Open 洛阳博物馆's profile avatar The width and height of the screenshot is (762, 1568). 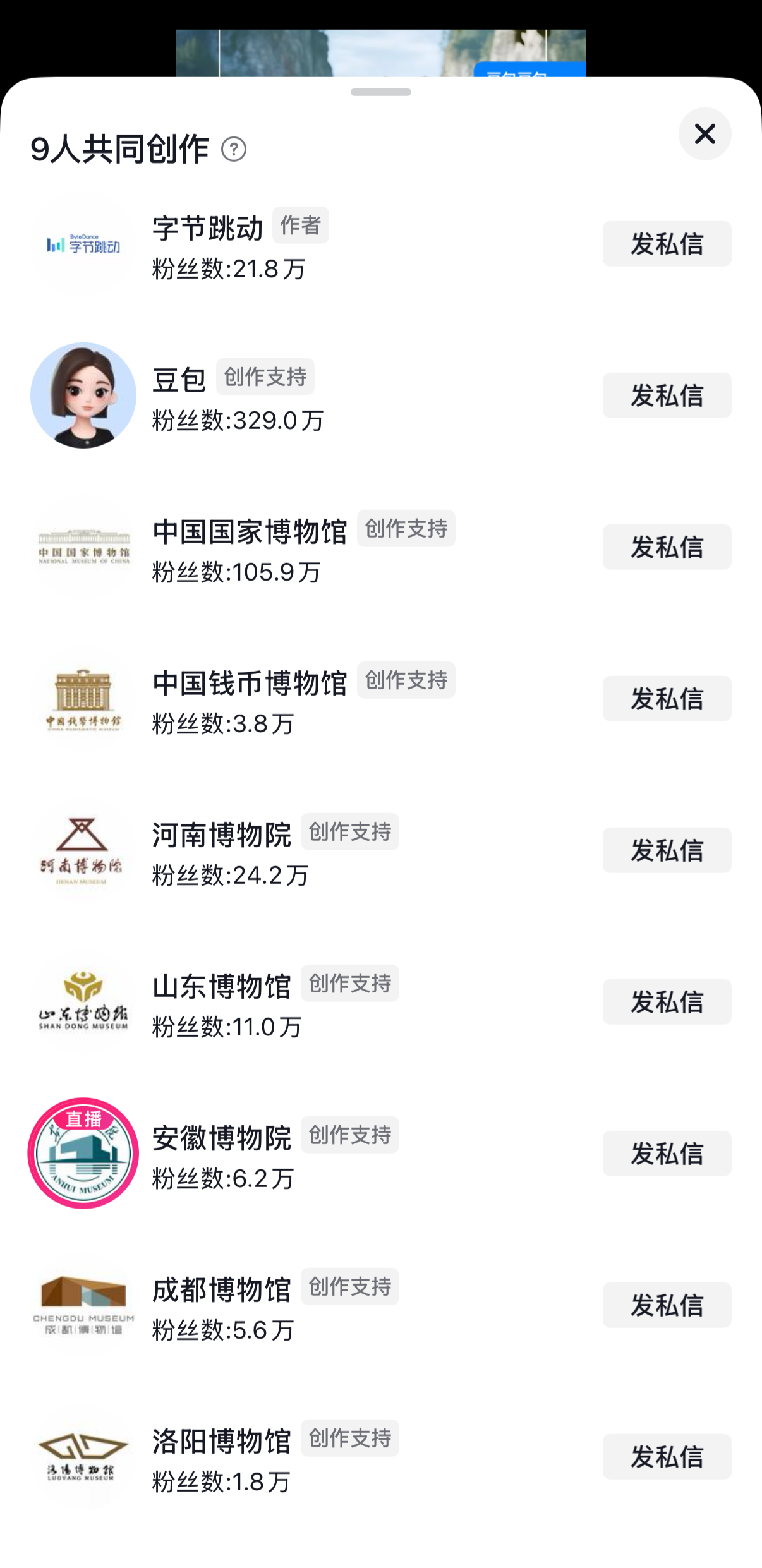pyautogui.click(x=83, y=1456)
